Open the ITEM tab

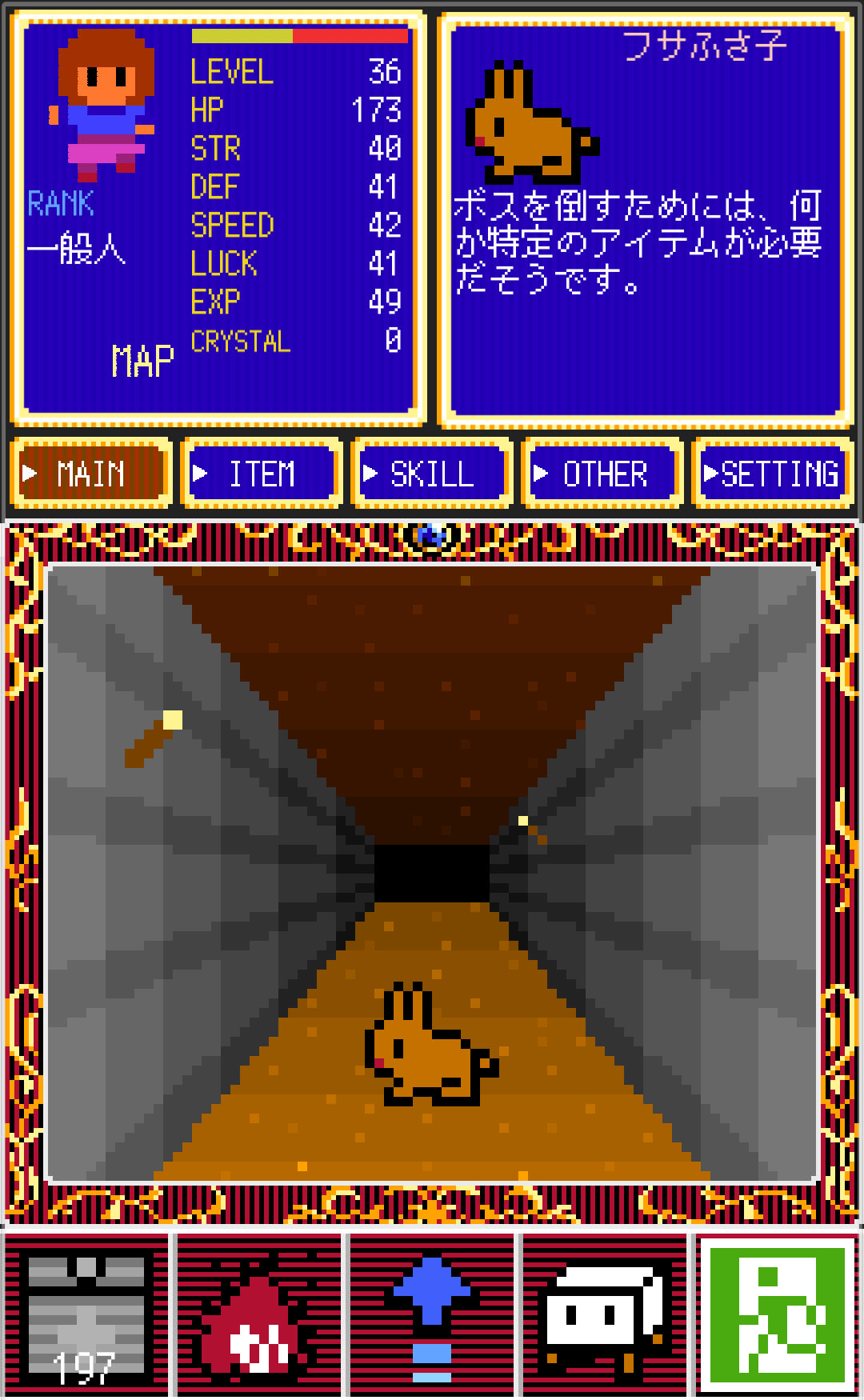pos(262,474)
